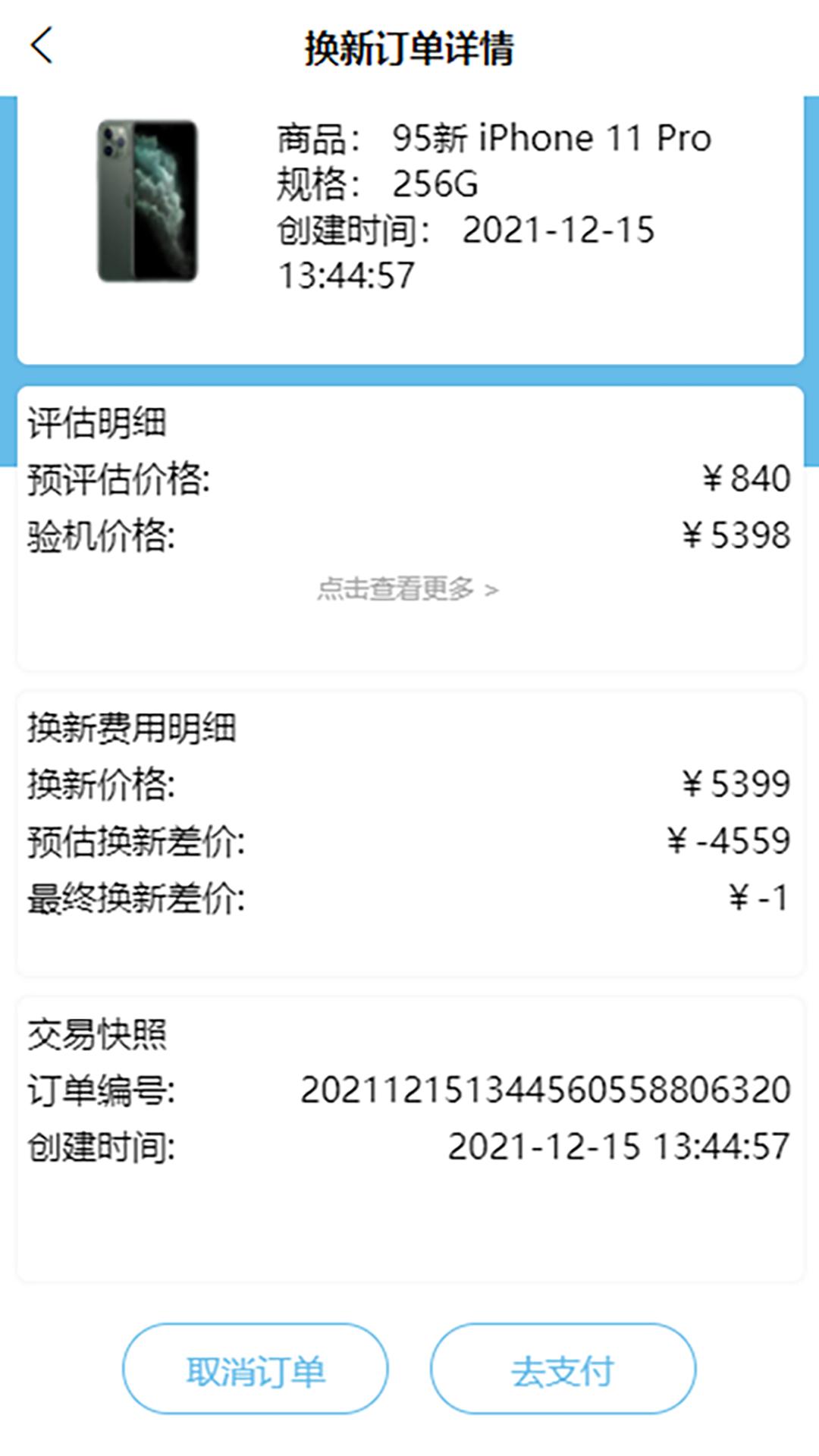Tap 点击查看更多 to view more details
Image resolution: width=819 pixels, height=1456 pixels.
[408, 588]
